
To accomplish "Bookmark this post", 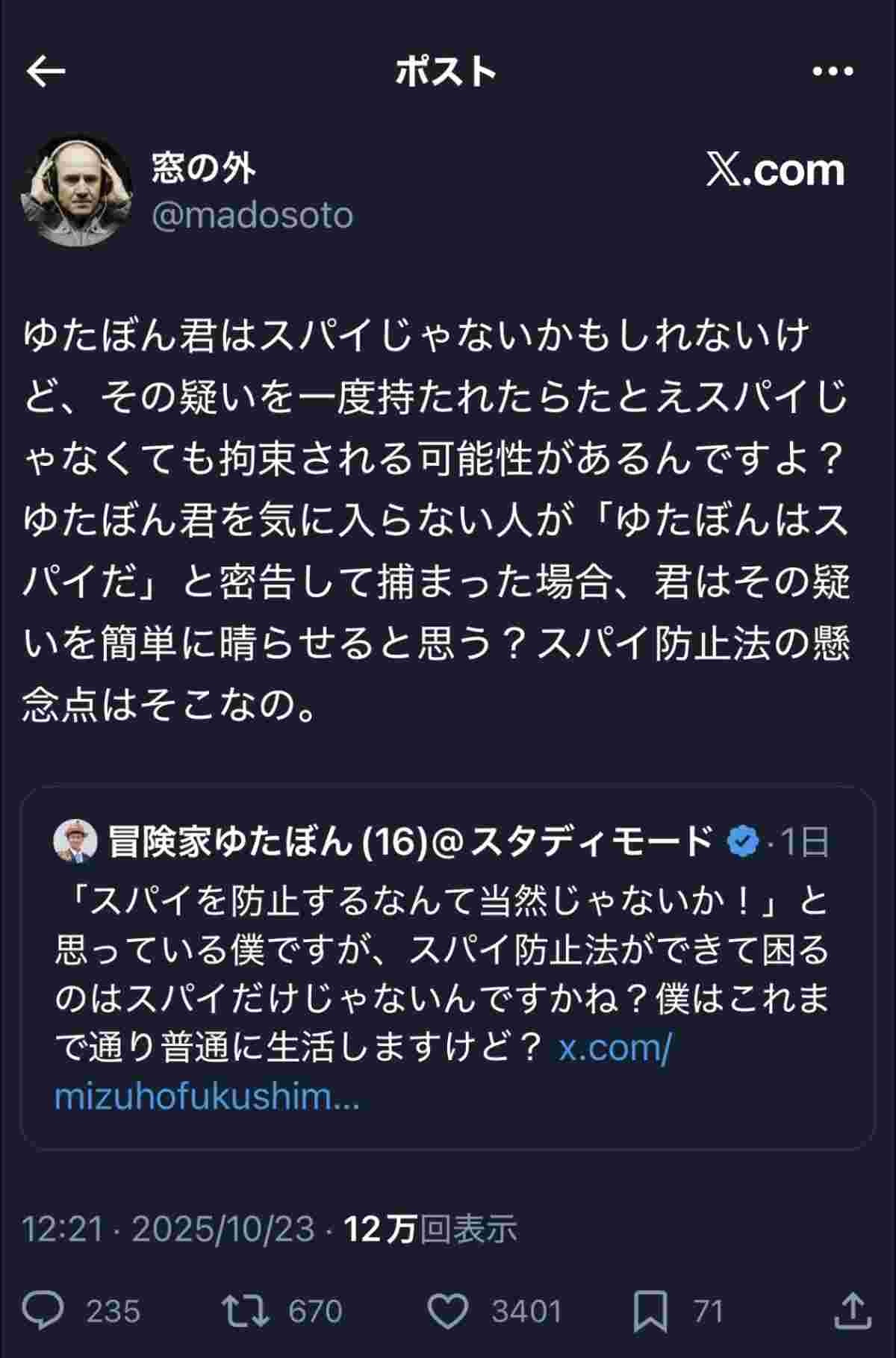I will coord(650,1310).
